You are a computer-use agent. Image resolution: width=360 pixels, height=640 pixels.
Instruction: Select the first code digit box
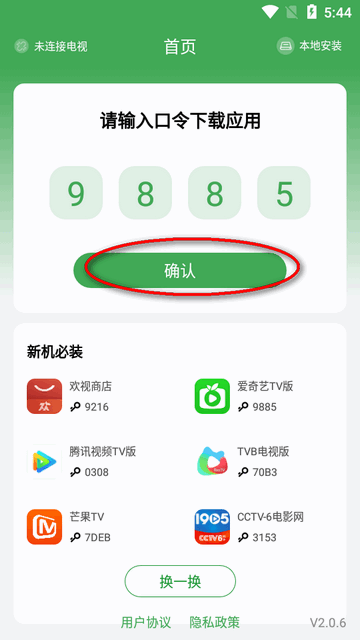76,193
